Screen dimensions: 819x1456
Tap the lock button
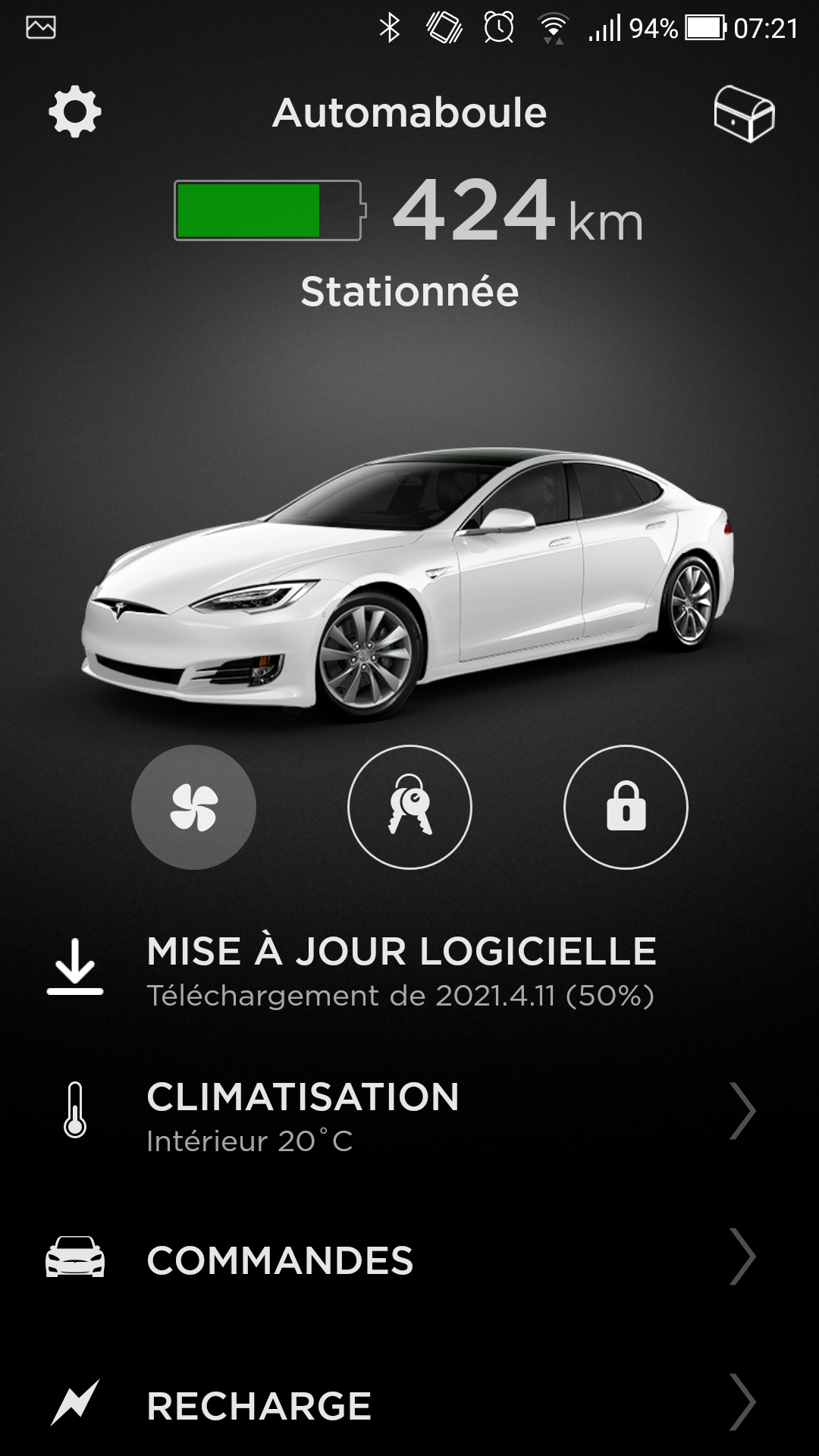click(626, 807)
